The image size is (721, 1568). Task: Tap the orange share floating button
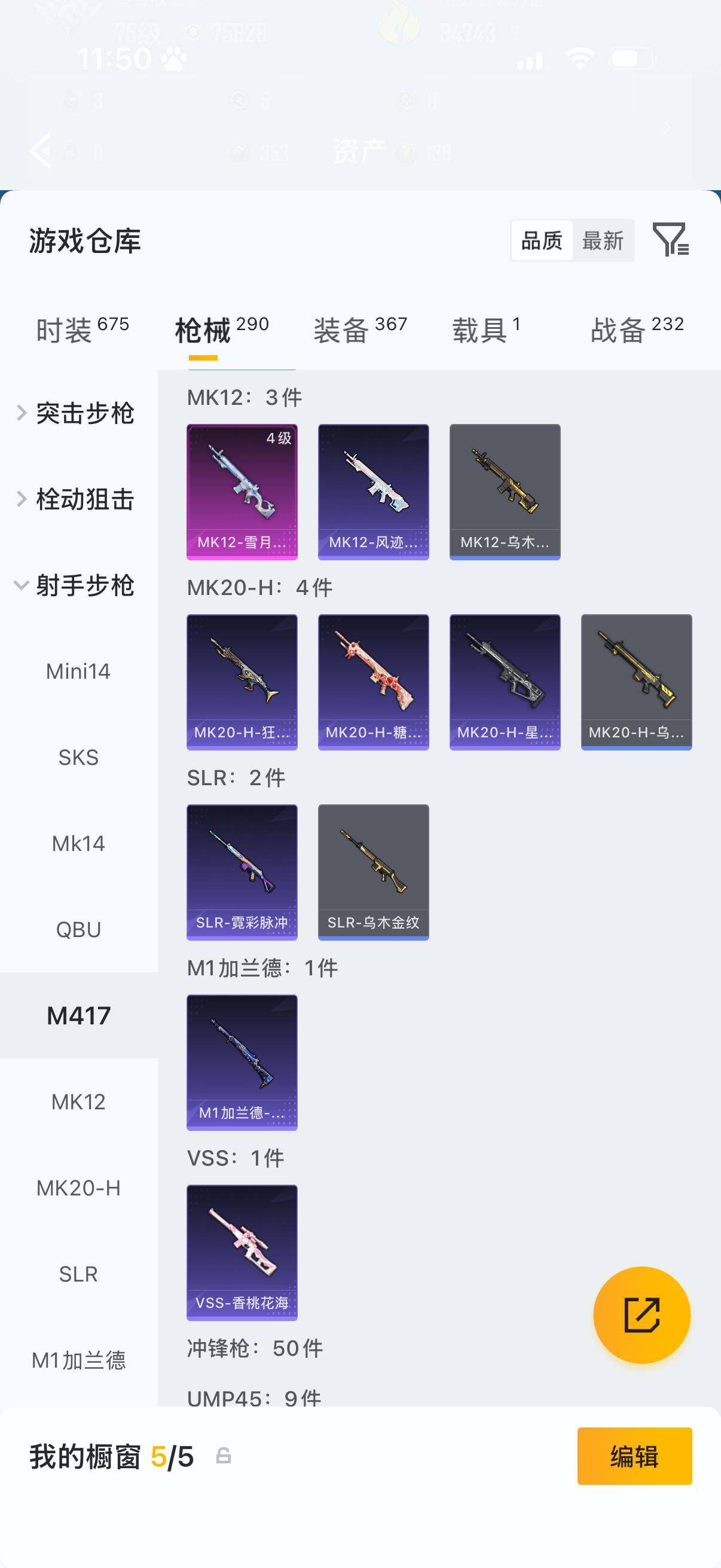coord(642,1315)
